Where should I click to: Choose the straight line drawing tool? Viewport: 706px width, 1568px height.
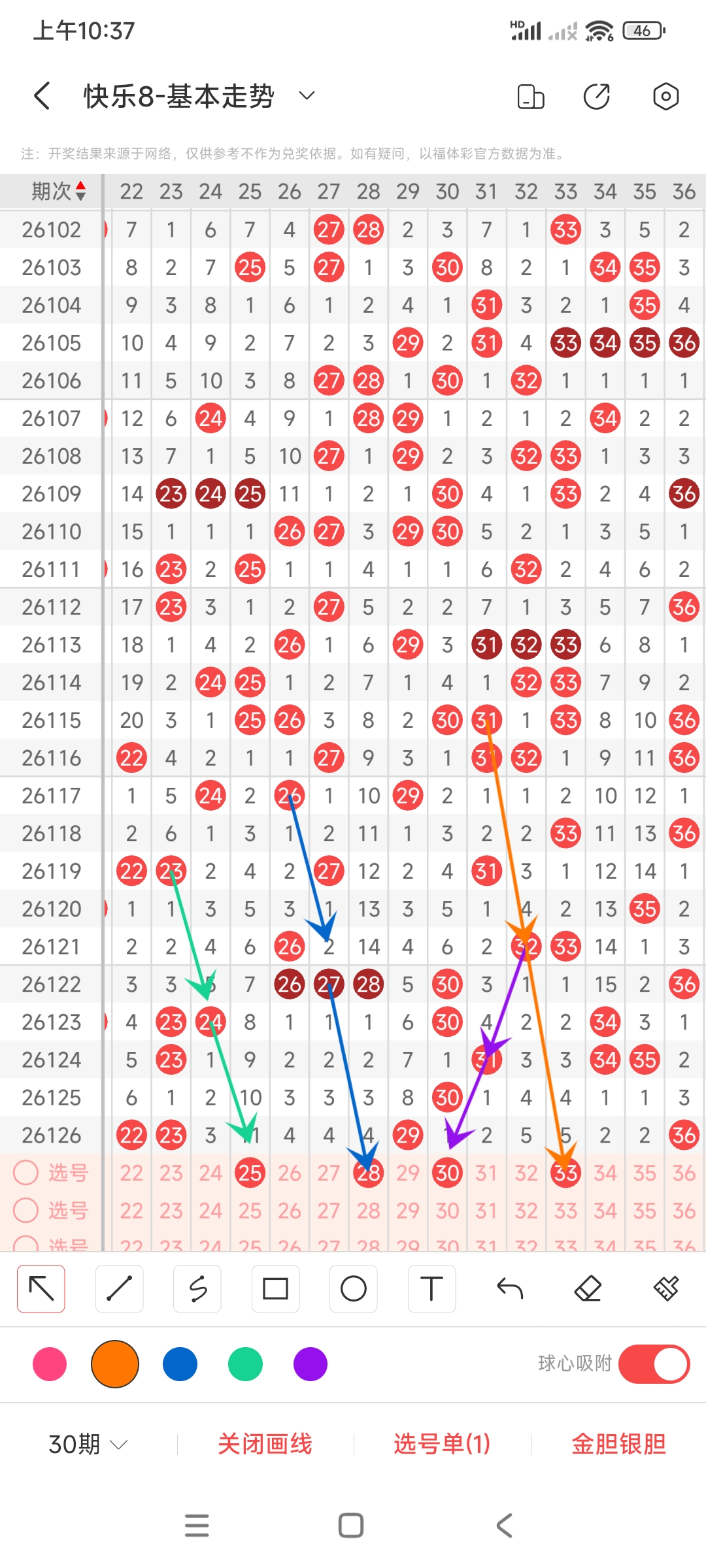(119, 1289)
